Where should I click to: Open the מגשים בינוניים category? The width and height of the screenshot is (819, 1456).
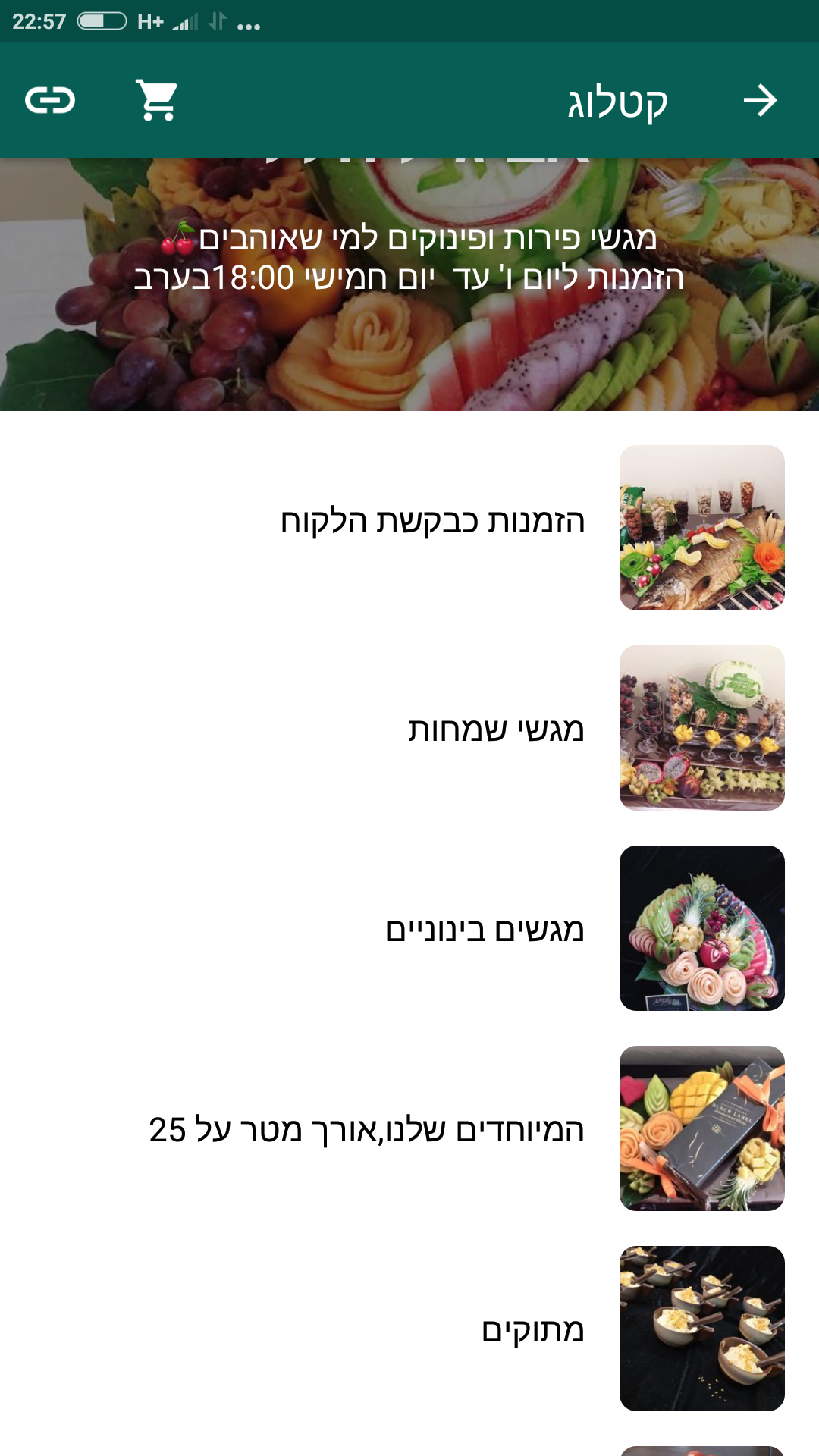tap(485, 933)
